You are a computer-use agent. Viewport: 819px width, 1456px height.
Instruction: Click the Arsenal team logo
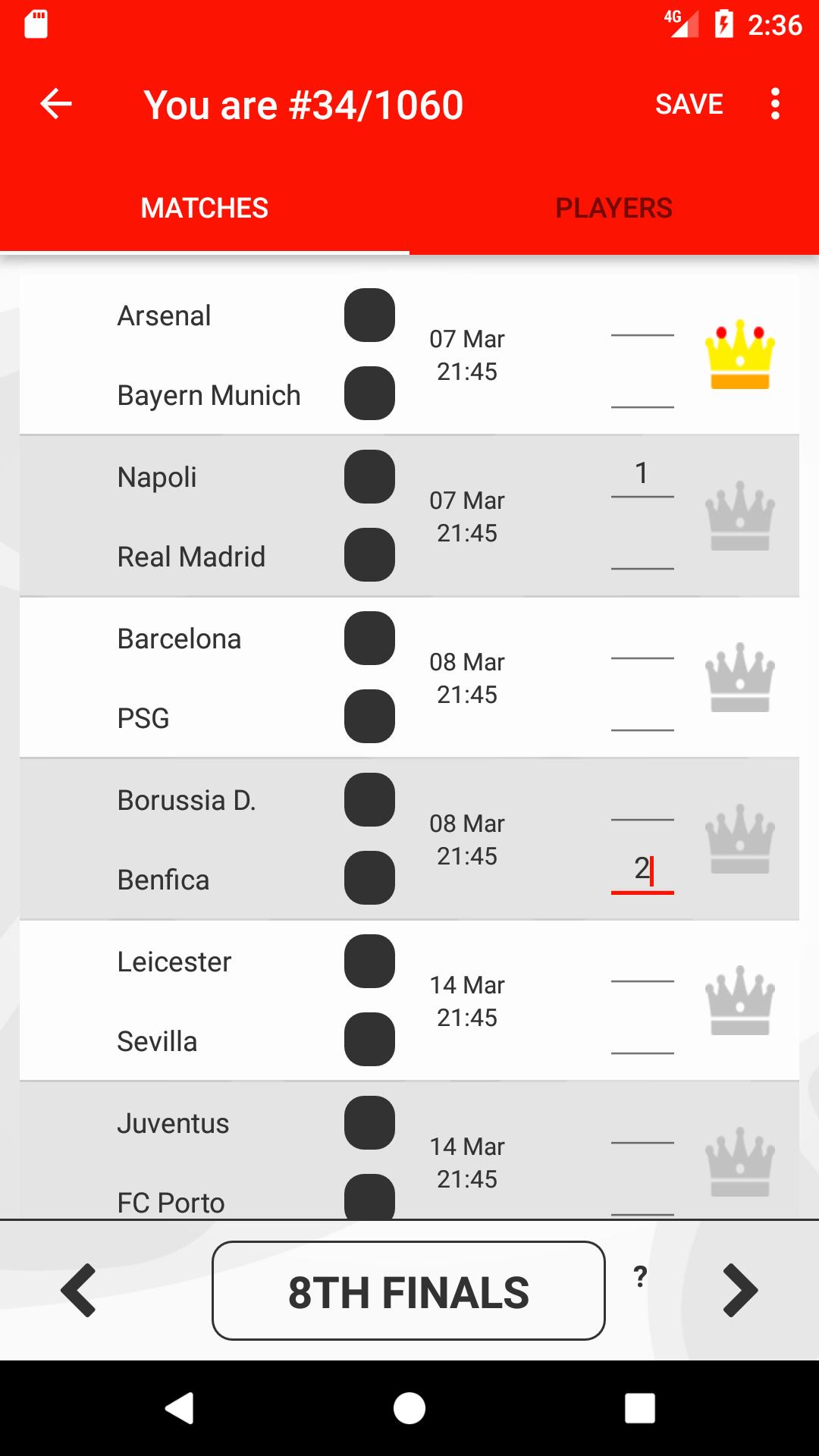click(x=369, y=315)
